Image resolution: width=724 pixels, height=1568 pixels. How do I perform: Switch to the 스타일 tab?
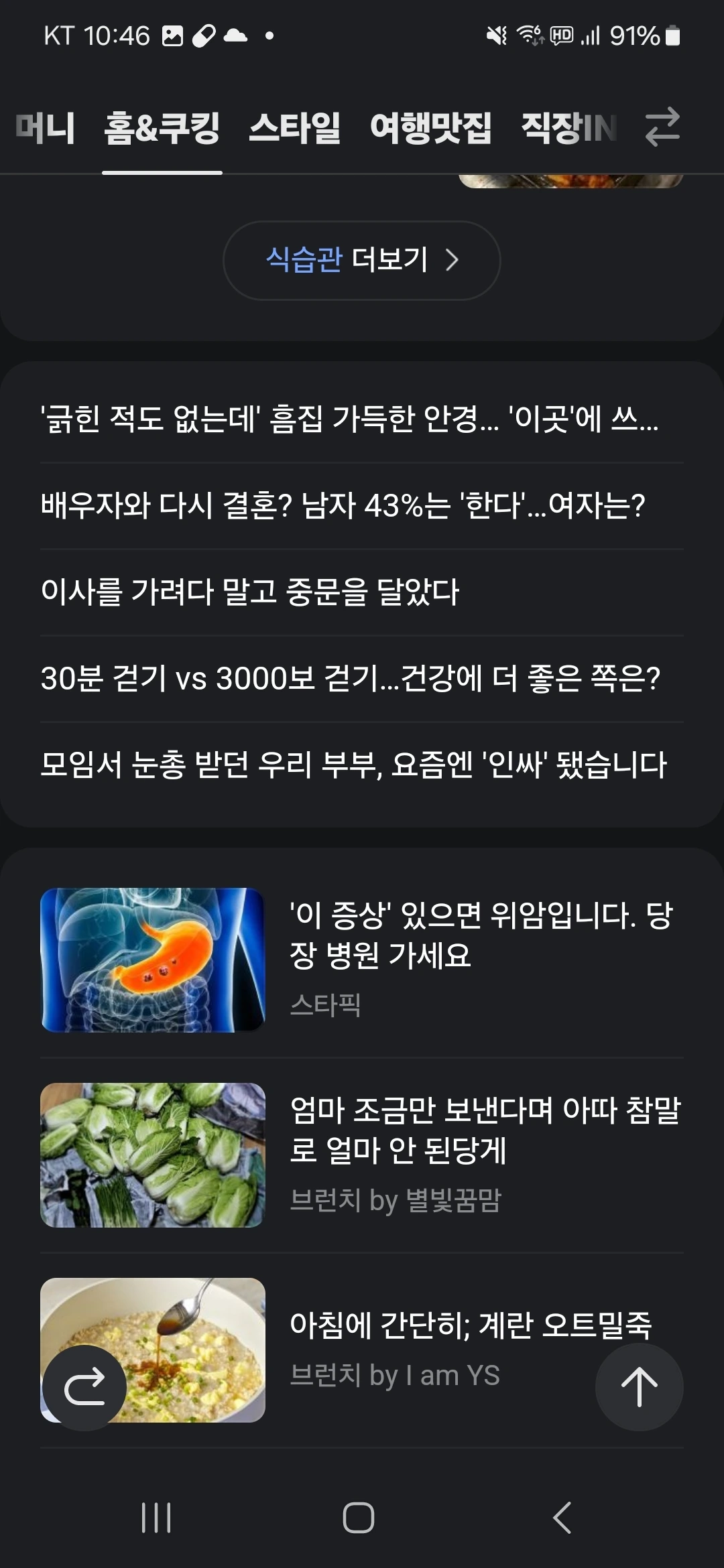(x=294, y=128)
